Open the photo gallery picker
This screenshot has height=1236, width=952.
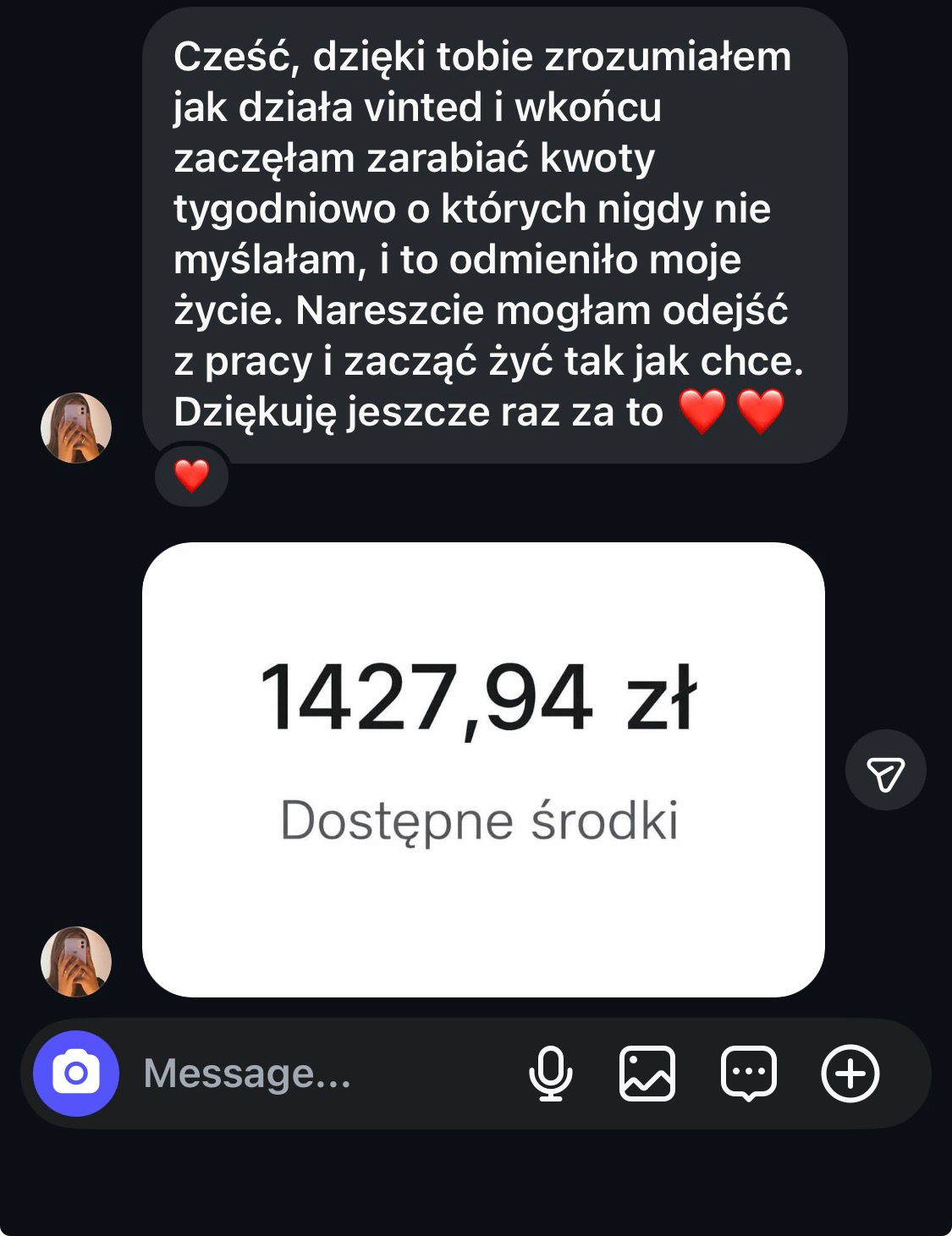[647, 1073]
